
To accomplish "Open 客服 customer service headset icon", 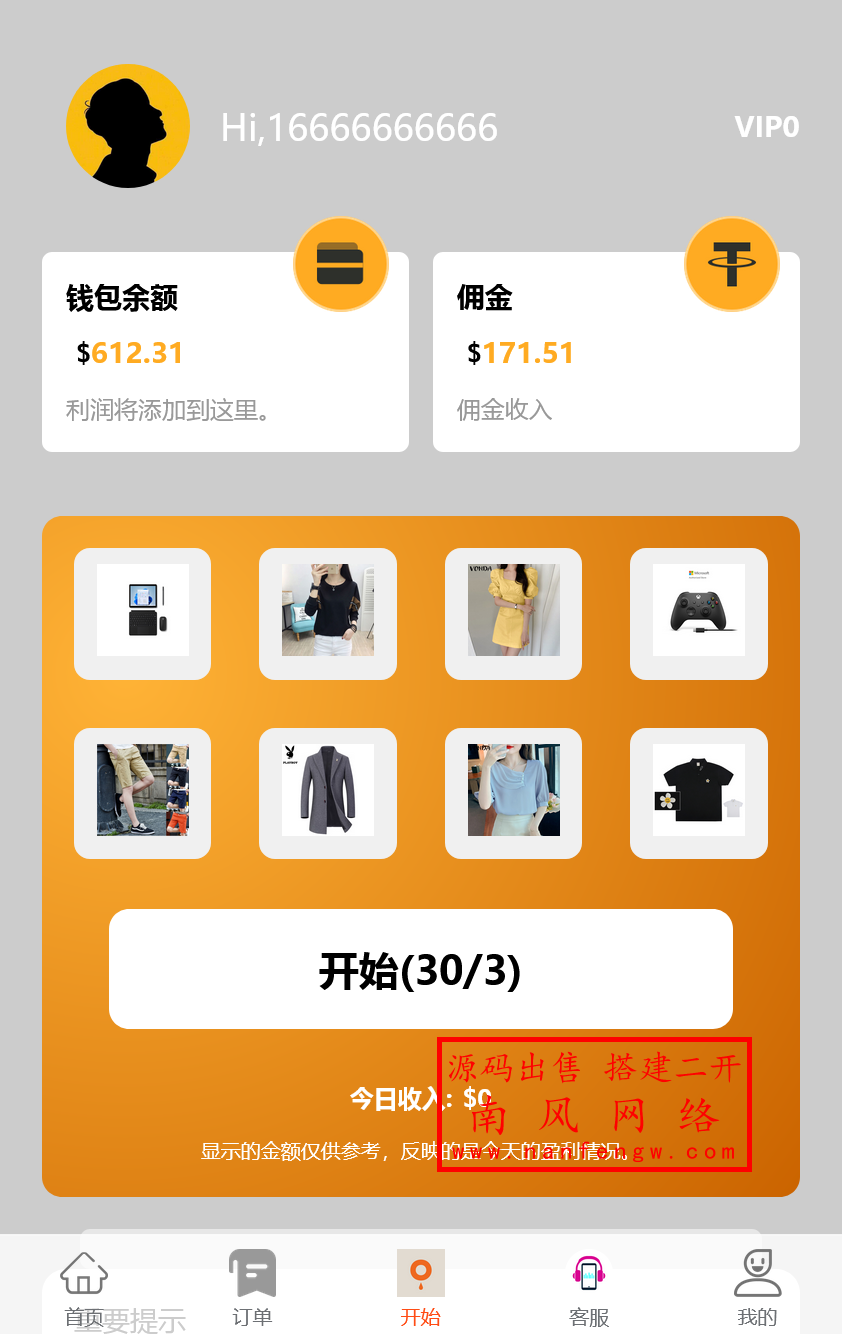I will (x=589, y=1273).
